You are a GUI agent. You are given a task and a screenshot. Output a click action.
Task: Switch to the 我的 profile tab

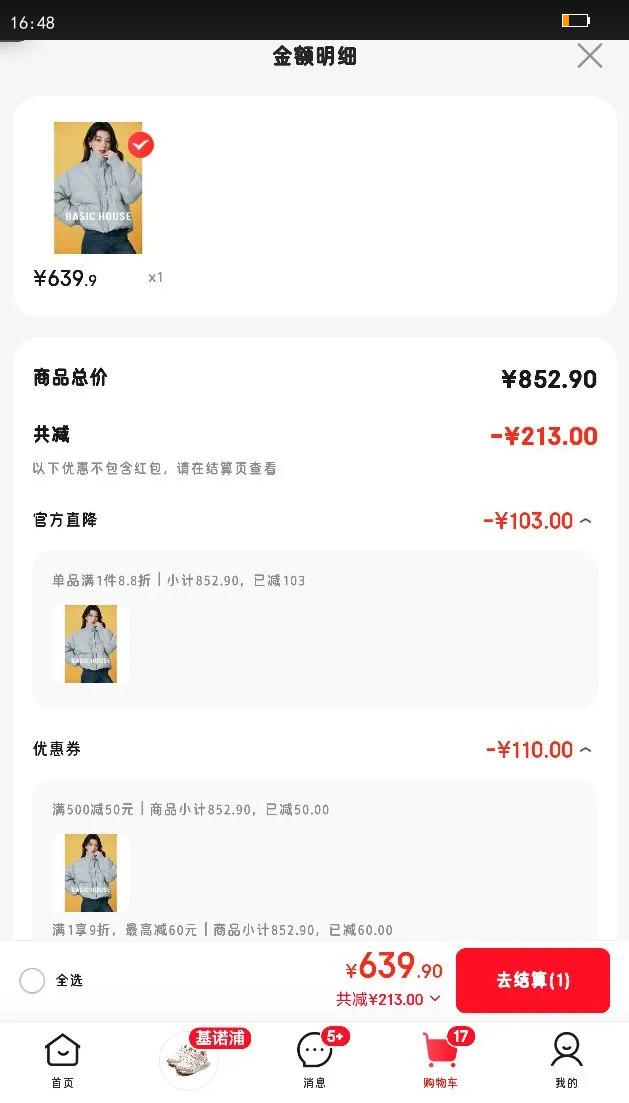click(x=566, y=1060)
